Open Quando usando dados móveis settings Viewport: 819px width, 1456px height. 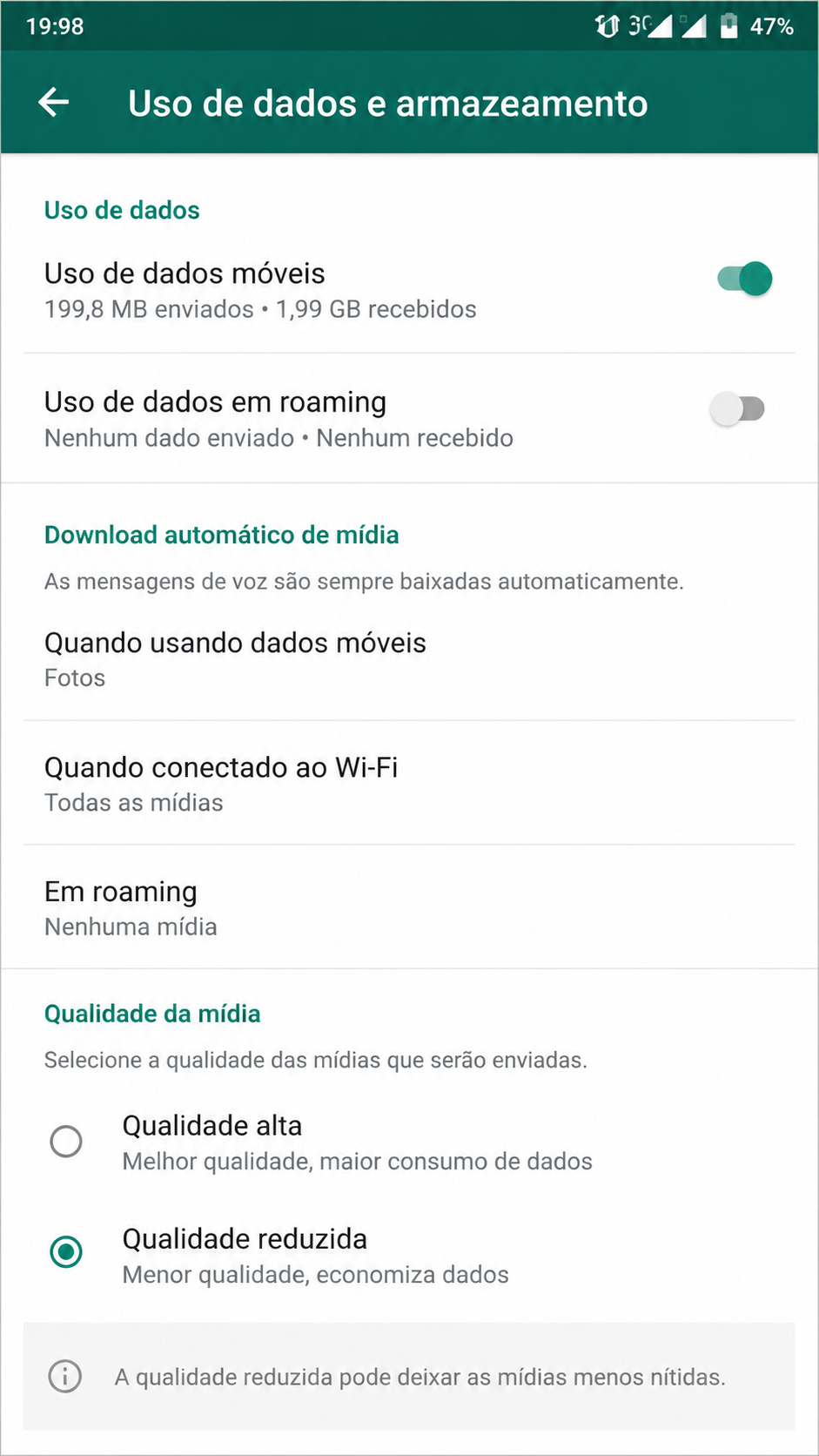409,659
